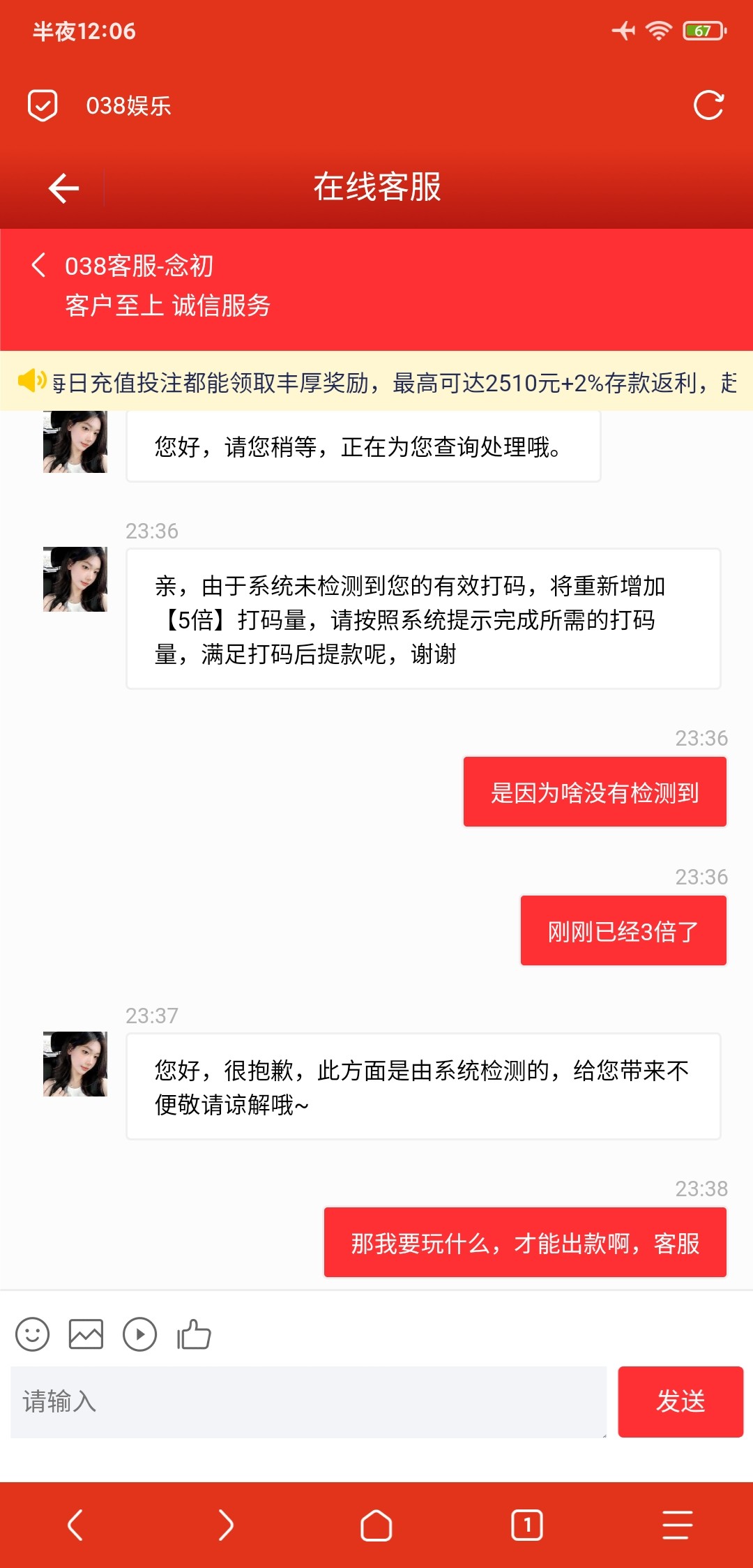Tap the browser back arrow in bottom bar
Viewport: 753px width, 1568px height.
(x=75, y=1525)
